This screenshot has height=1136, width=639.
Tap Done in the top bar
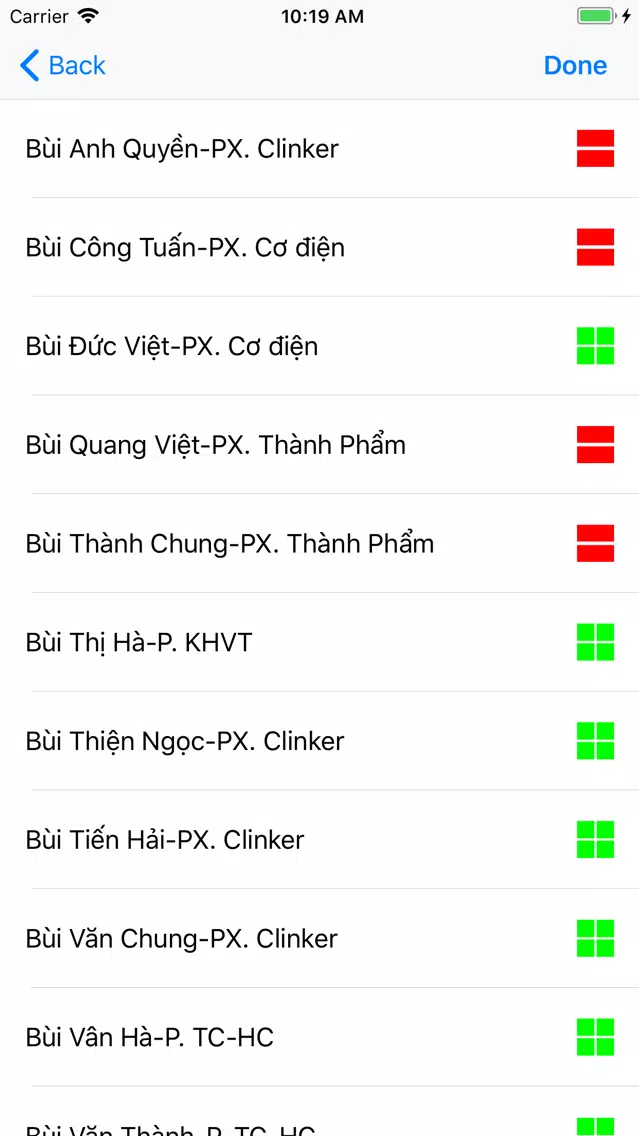(575, 65)
